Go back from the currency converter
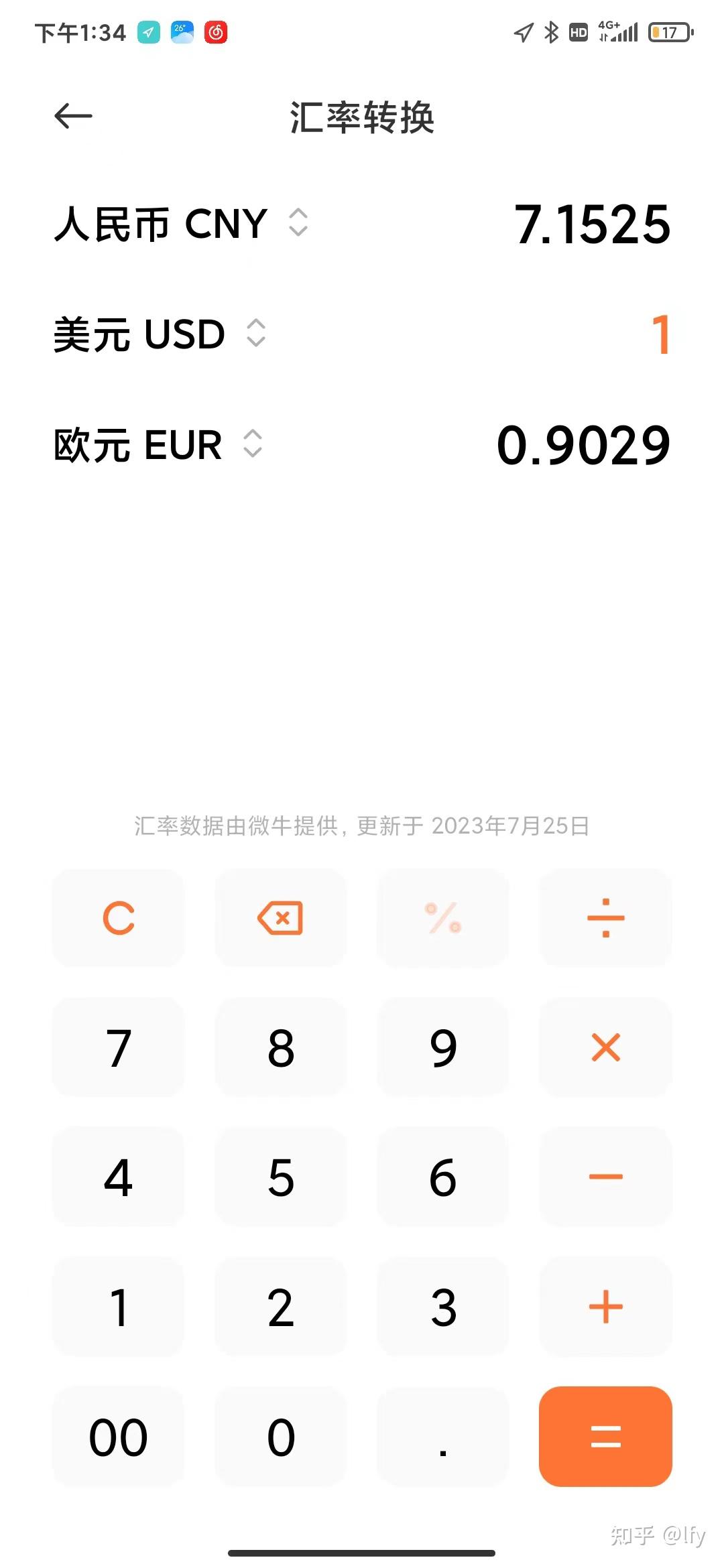 click(x=73, y=117)
